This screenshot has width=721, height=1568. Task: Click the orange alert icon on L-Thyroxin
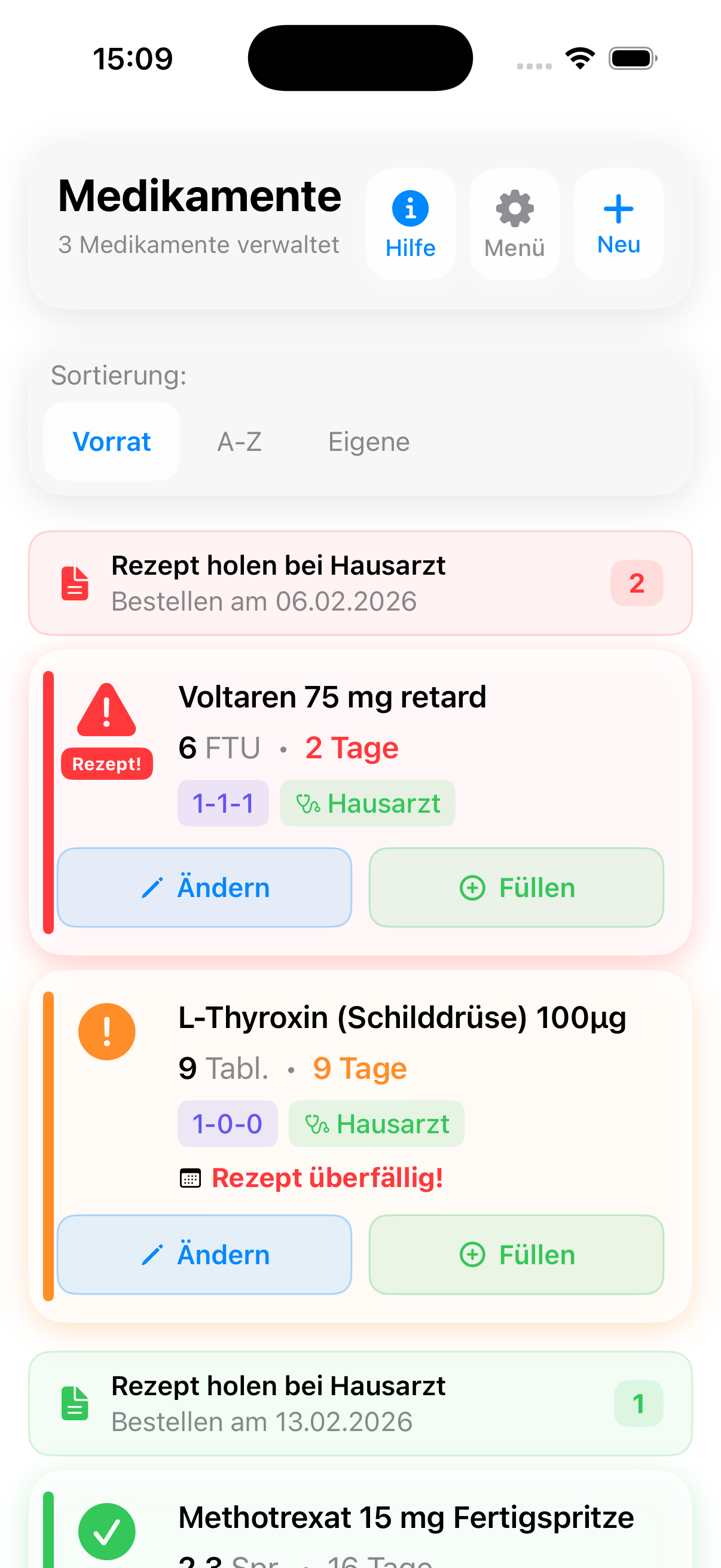point(106,1031)
